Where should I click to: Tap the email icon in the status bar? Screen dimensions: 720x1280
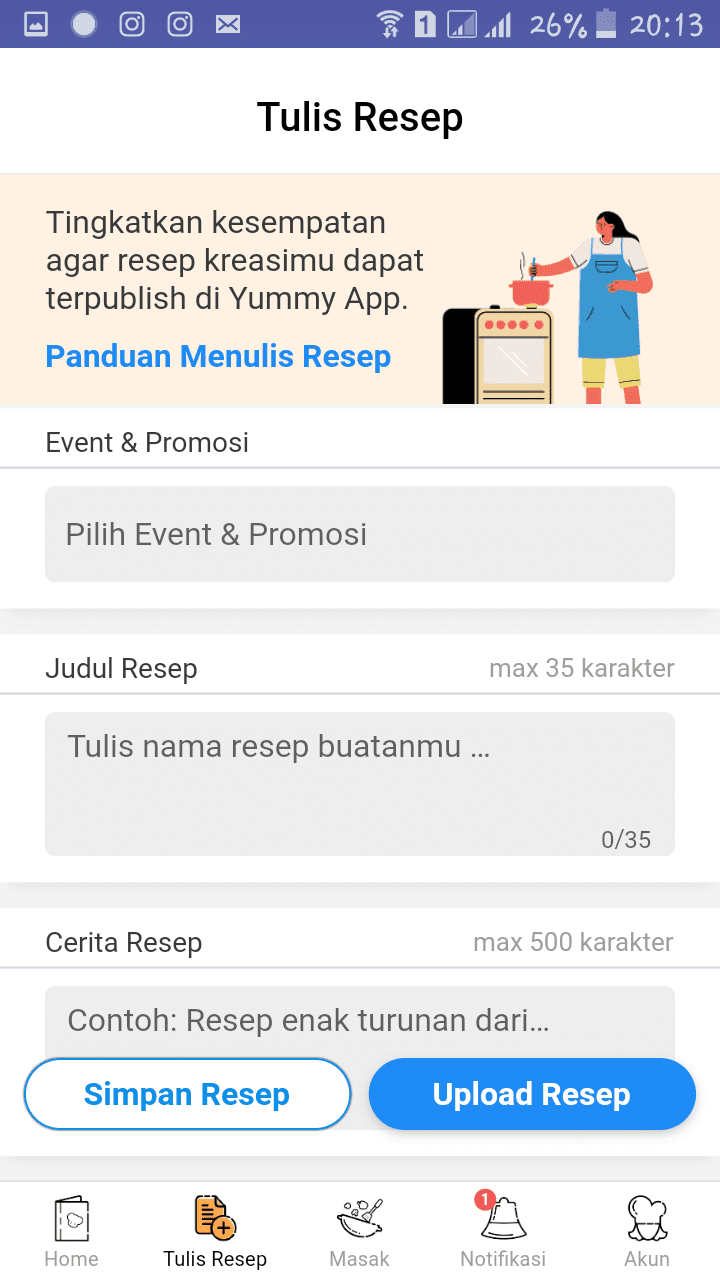(228, 23)
